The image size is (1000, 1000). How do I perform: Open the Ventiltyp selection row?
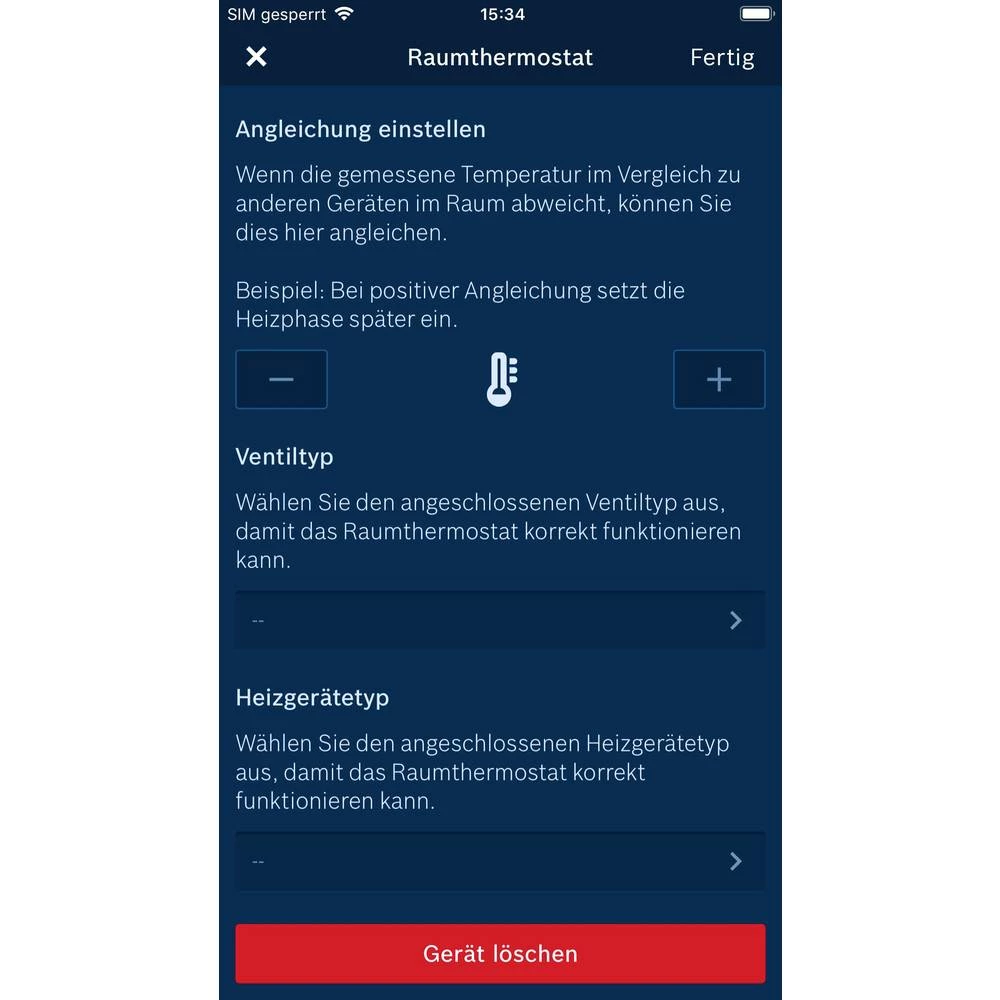tap(500, 620)
